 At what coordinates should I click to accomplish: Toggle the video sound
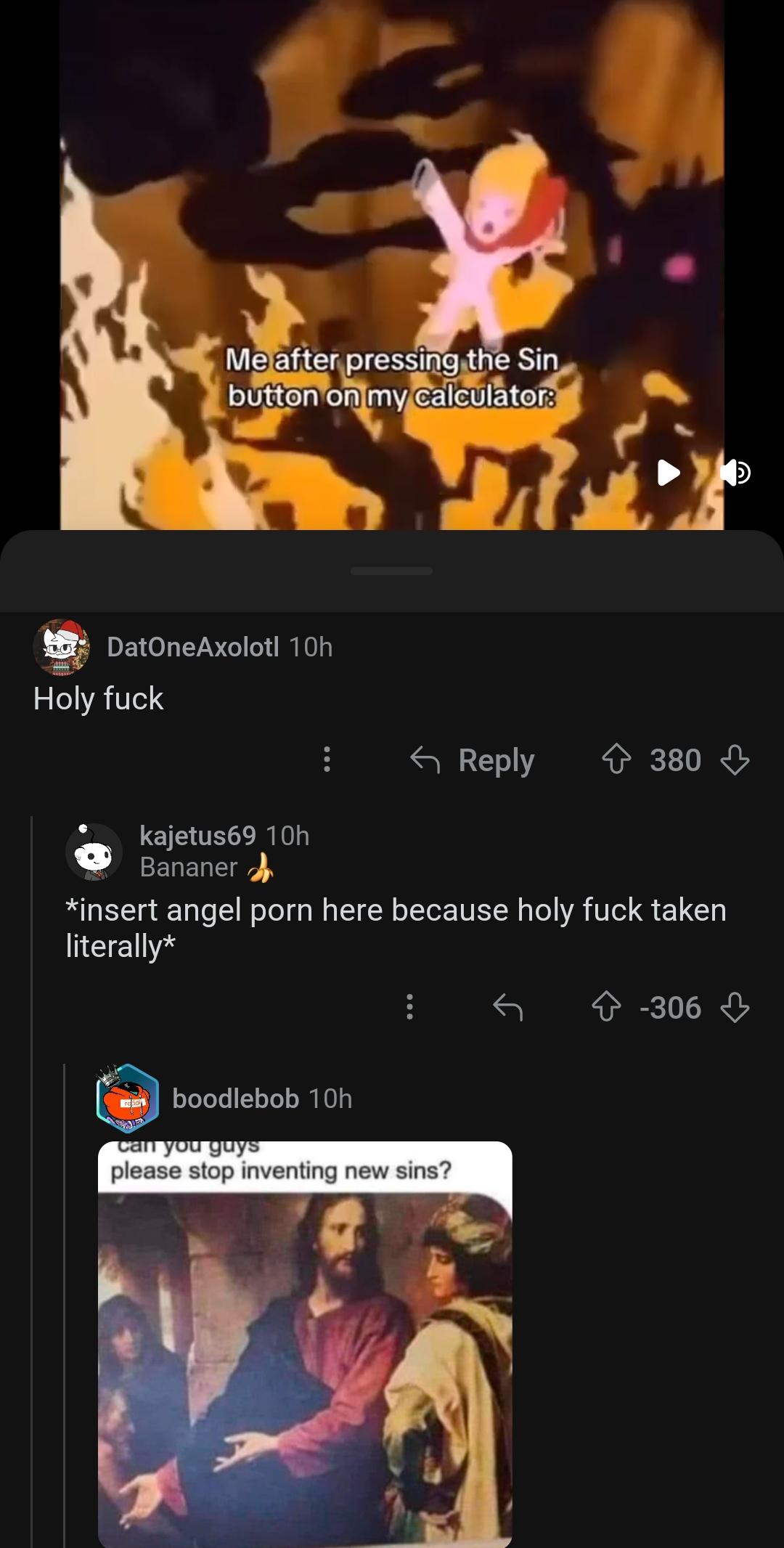[x=734, y=473]
